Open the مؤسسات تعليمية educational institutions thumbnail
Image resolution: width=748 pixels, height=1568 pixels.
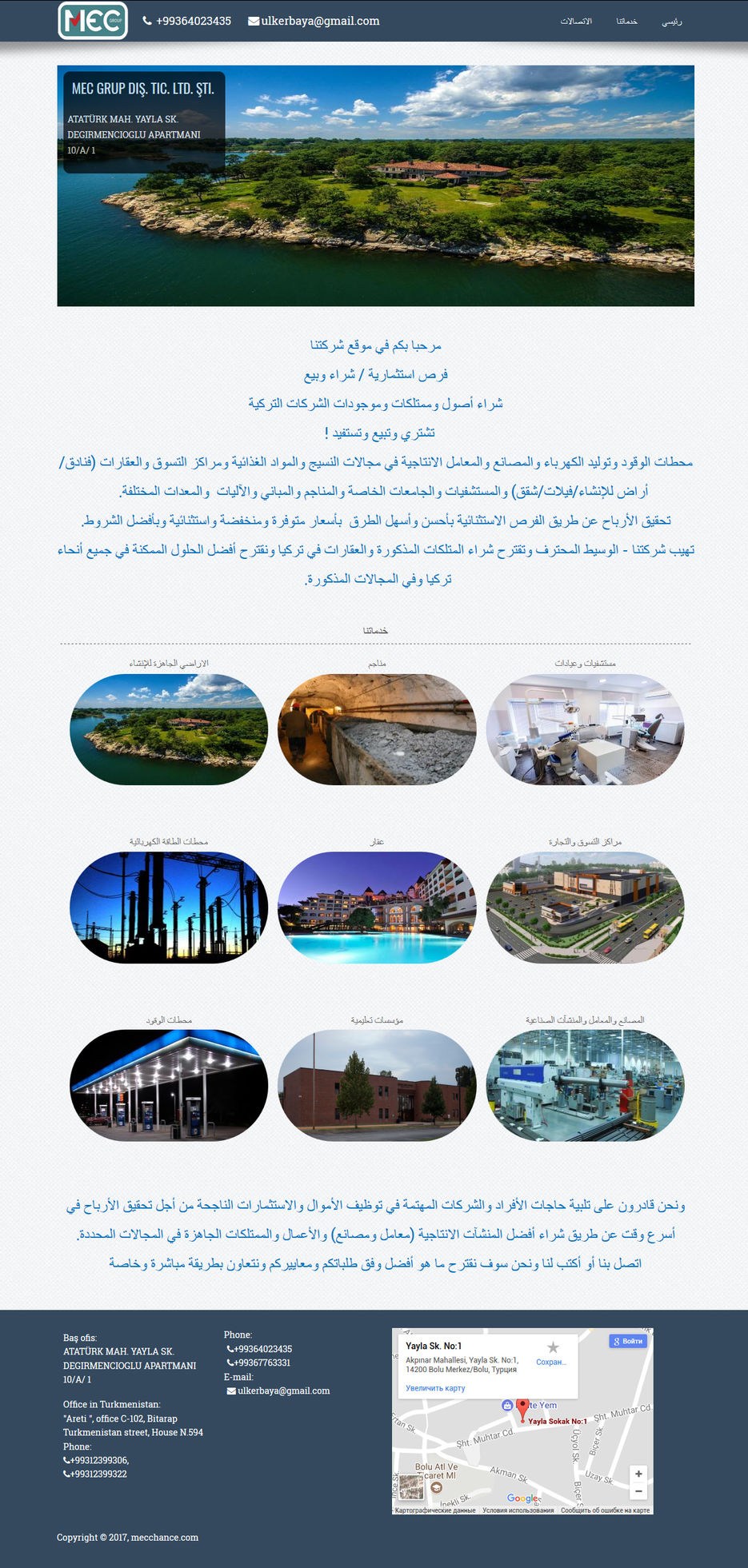point(377,1085)
